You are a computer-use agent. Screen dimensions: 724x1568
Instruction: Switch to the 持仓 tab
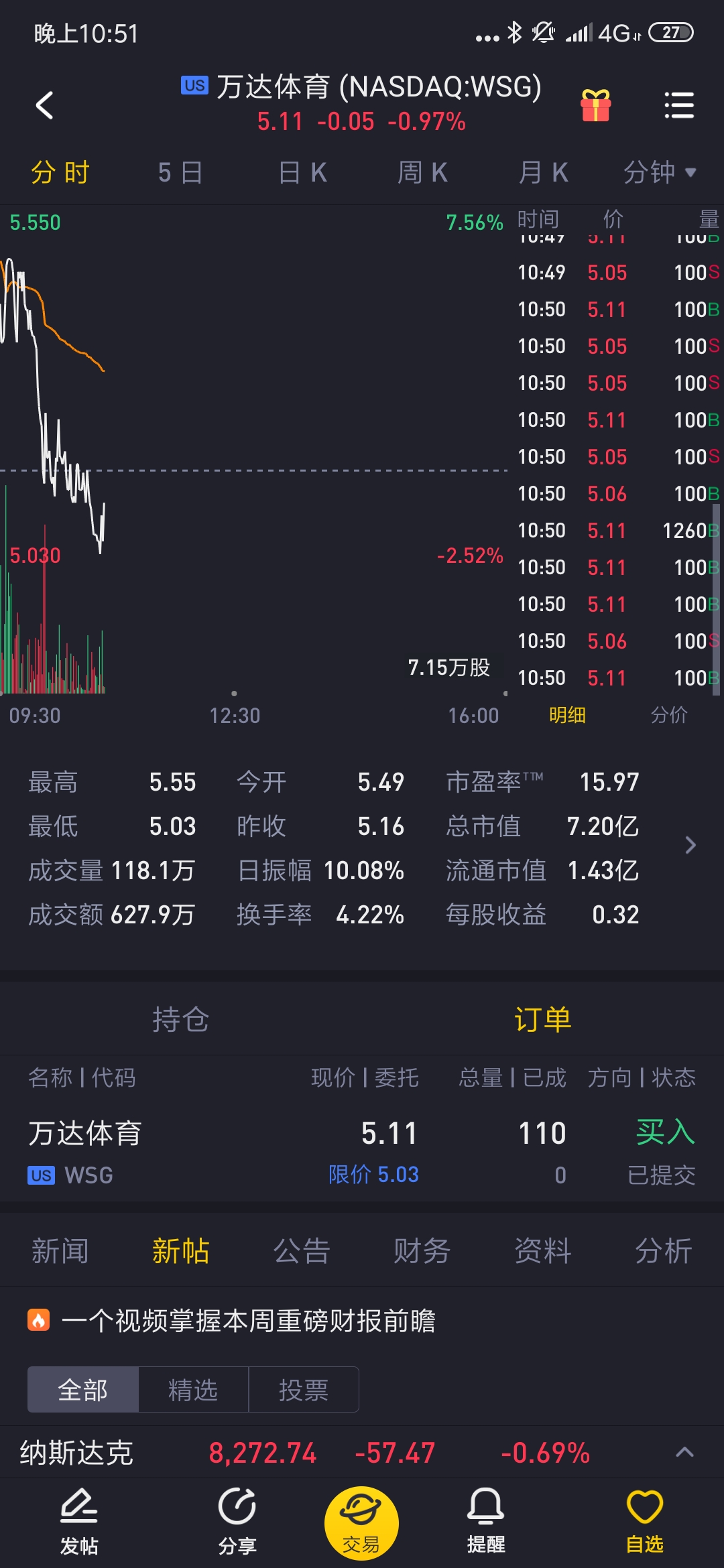(x=180, y=1019)
